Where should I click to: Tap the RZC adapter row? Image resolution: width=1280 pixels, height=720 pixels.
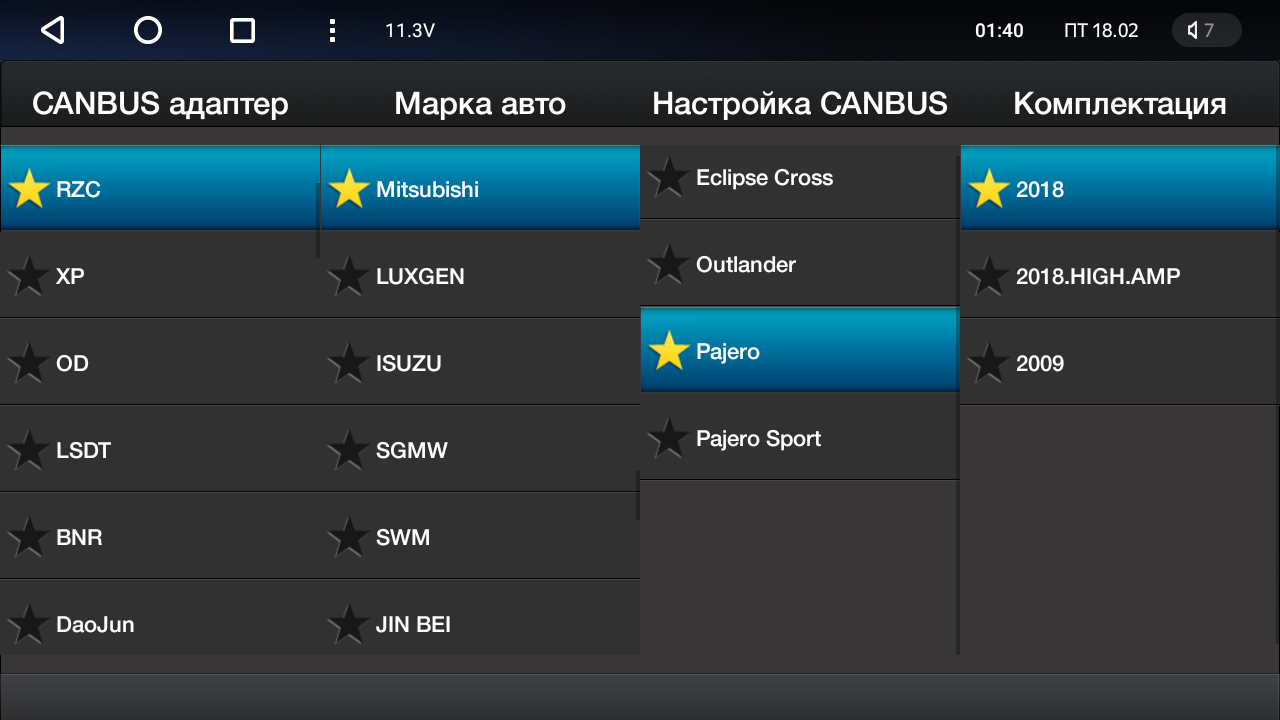(x=160, y=189)
